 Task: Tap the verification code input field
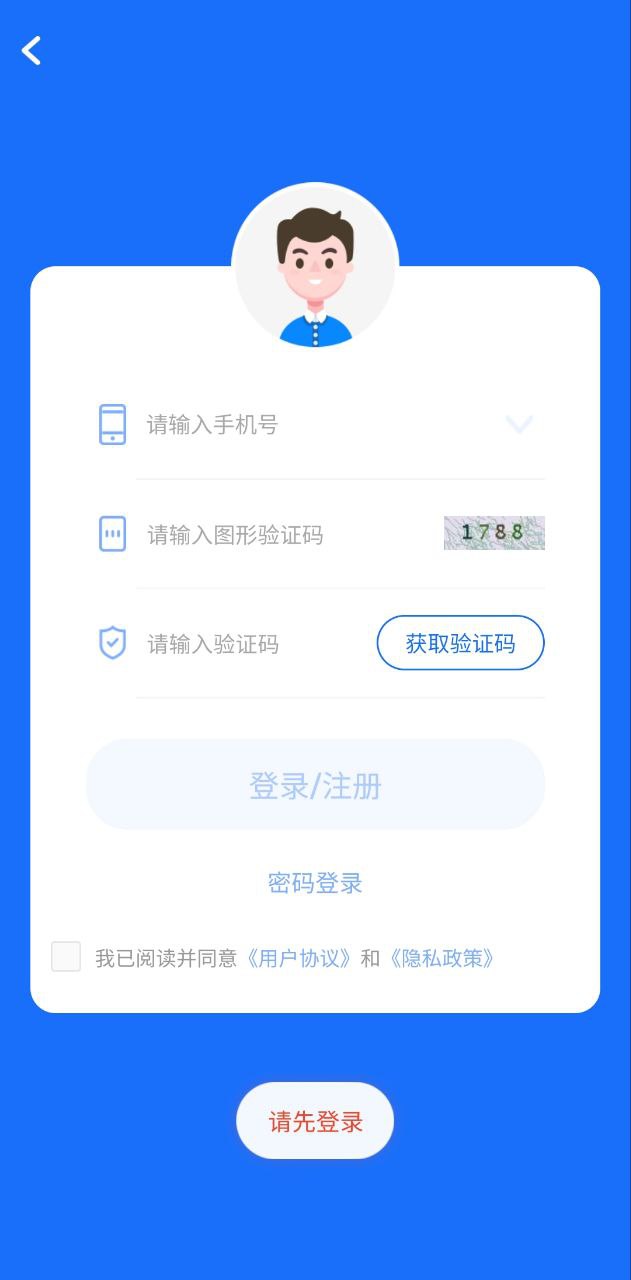(x=250, y=644)
